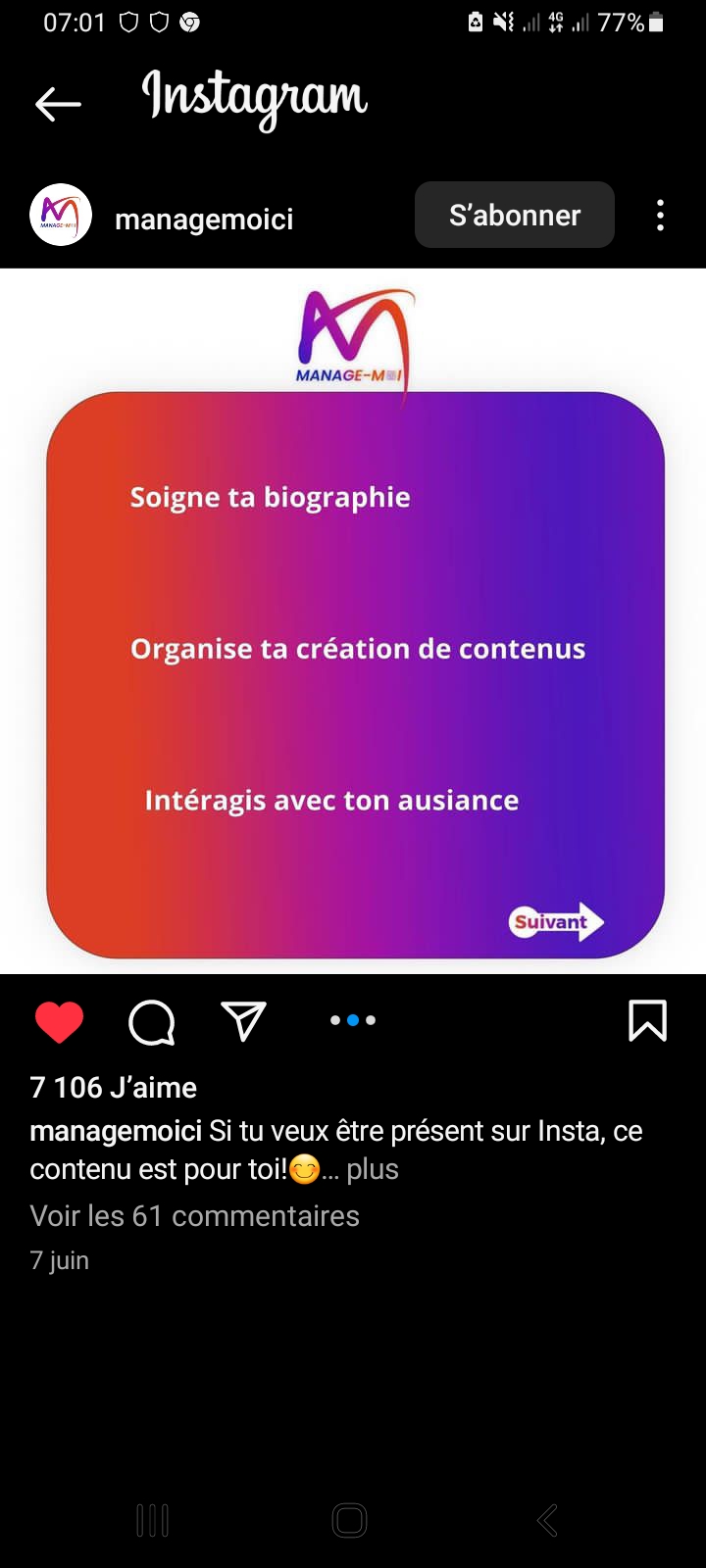706x1568 pixels.
Task: Open the system recent apps button
Action: [153, 1520]
